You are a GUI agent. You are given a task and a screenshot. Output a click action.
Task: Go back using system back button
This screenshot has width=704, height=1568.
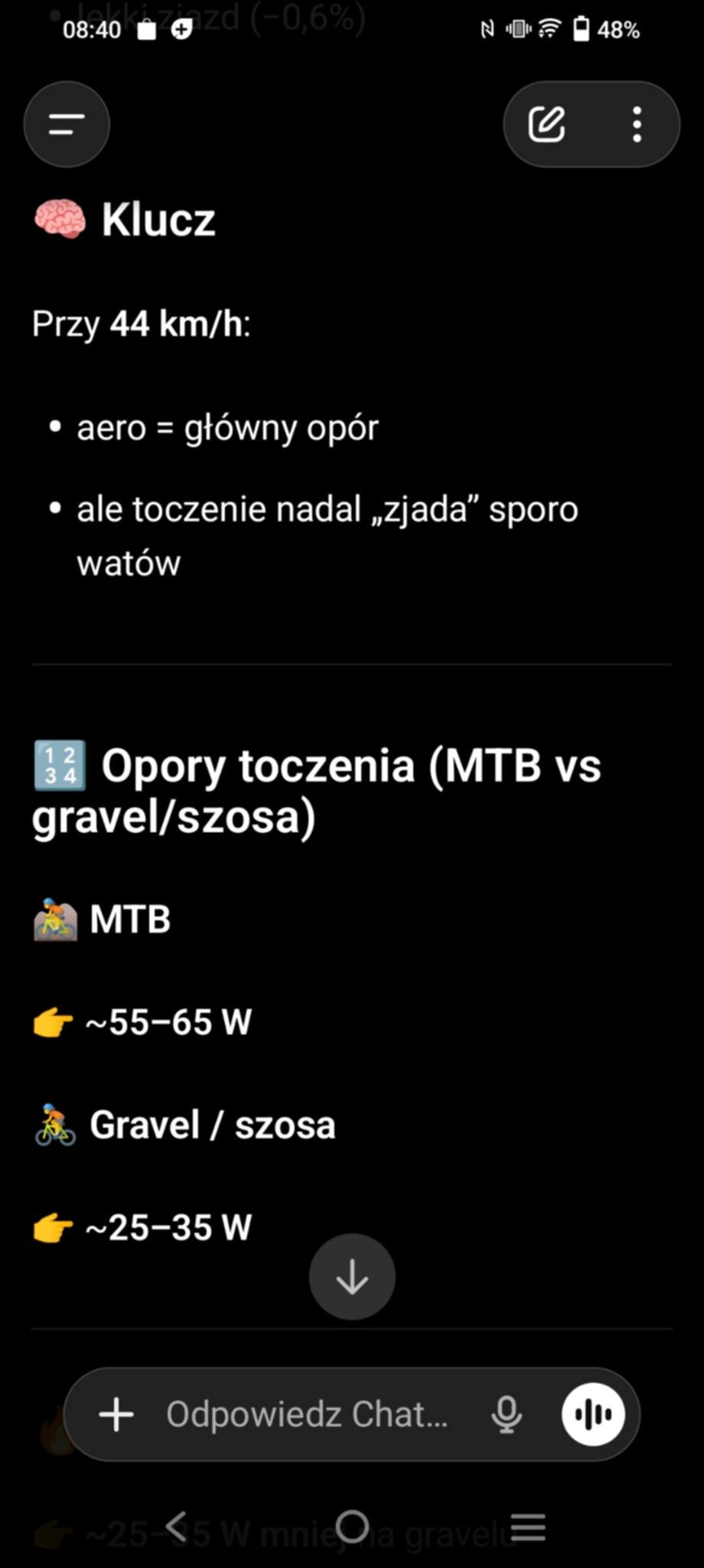point(177,1527)
